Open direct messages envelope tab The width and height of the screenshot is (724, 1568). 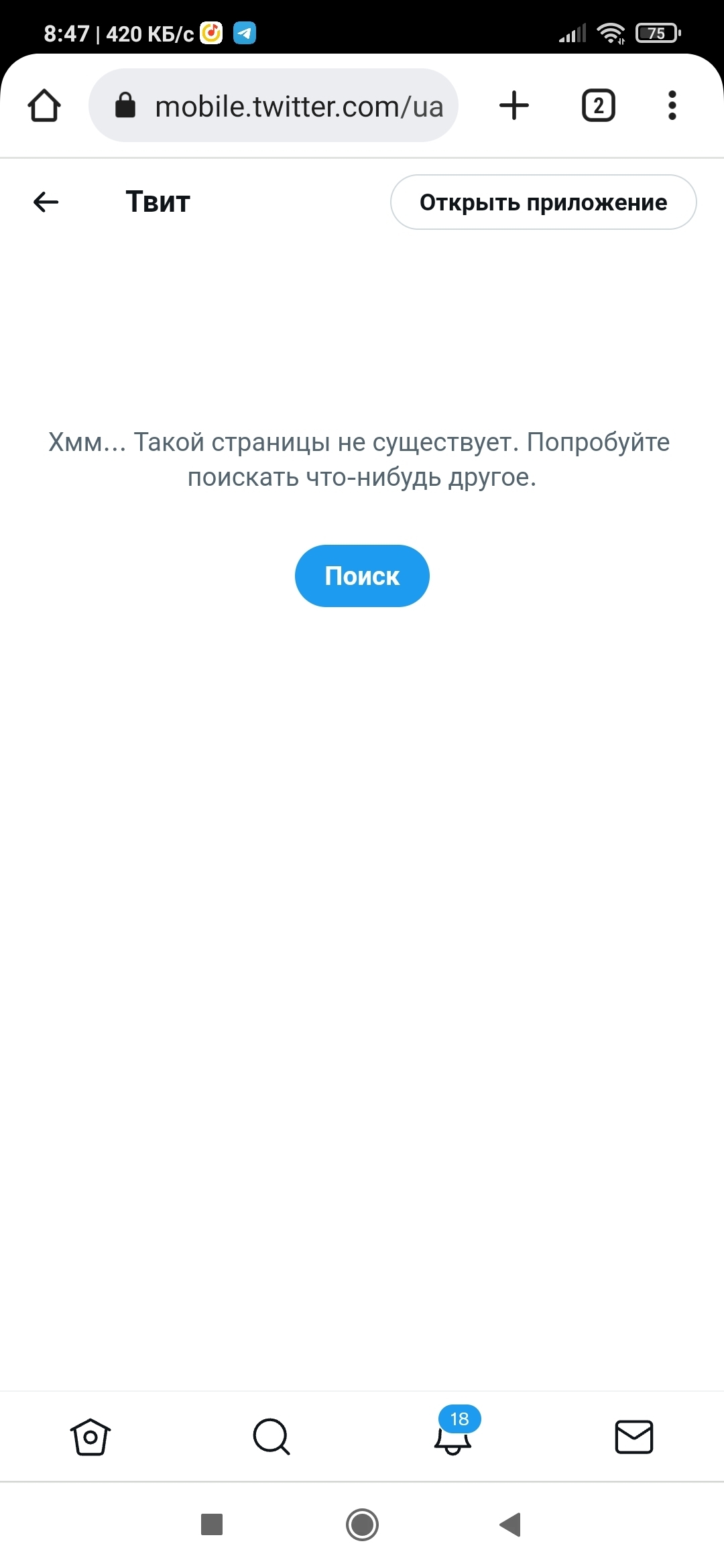633,1437
